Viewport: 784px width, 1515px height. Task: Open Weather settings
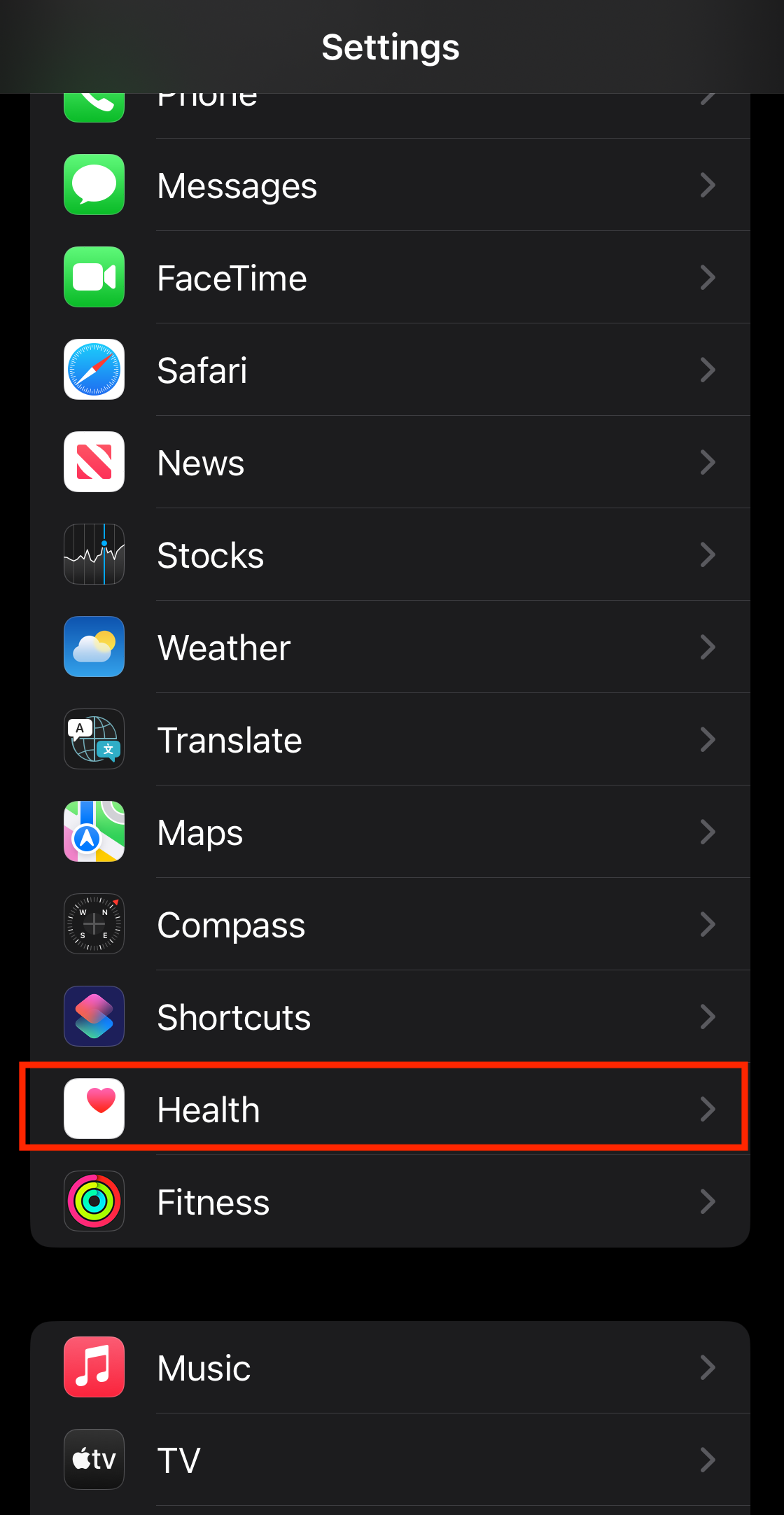pos(390,647)
